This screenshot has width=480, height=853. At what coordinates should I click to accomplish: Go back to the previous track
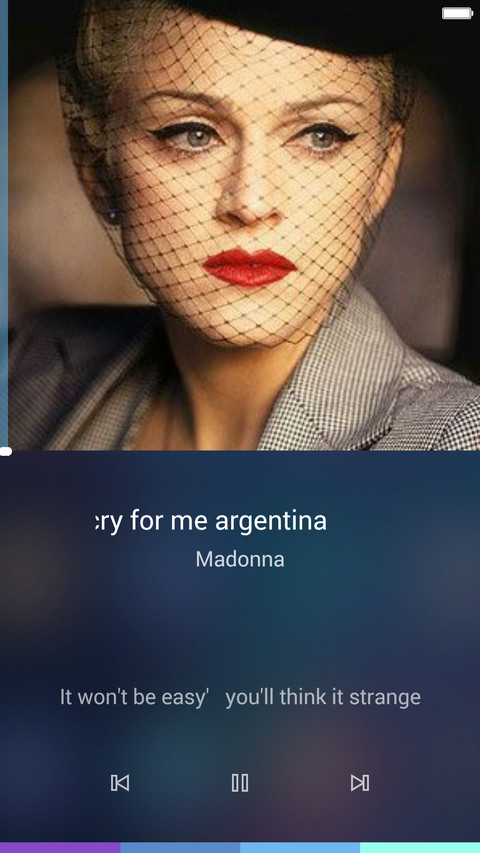point(120,783)
